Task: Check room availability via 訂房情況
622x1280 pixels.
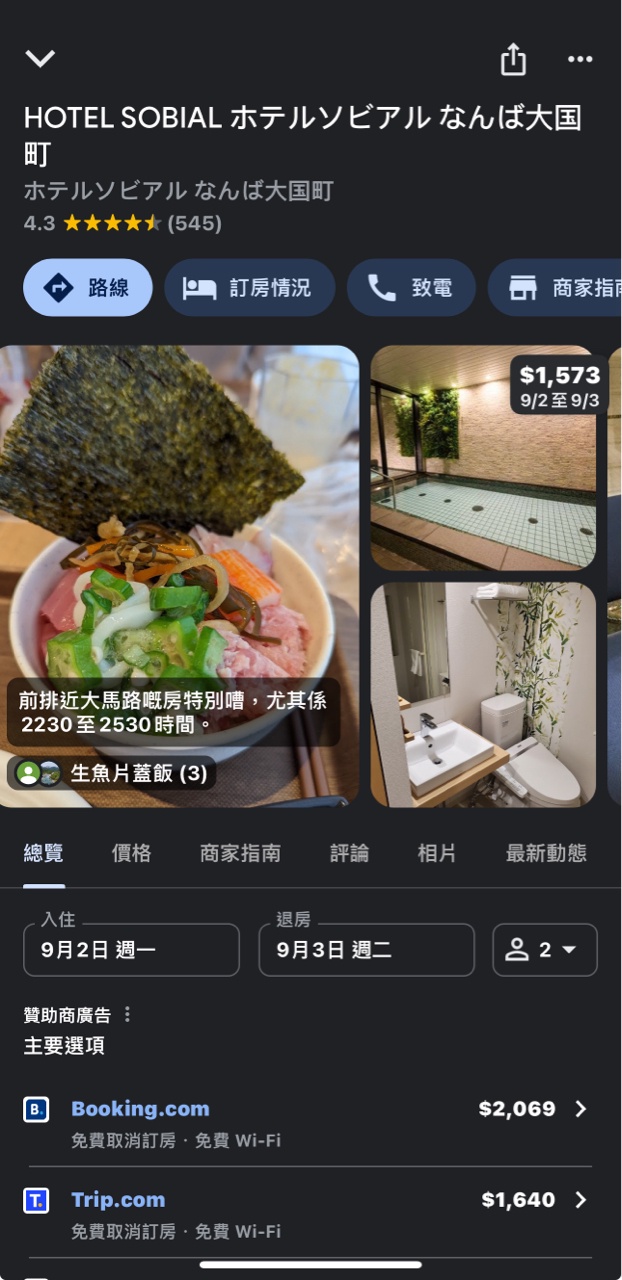Action: tap(247, 288)
